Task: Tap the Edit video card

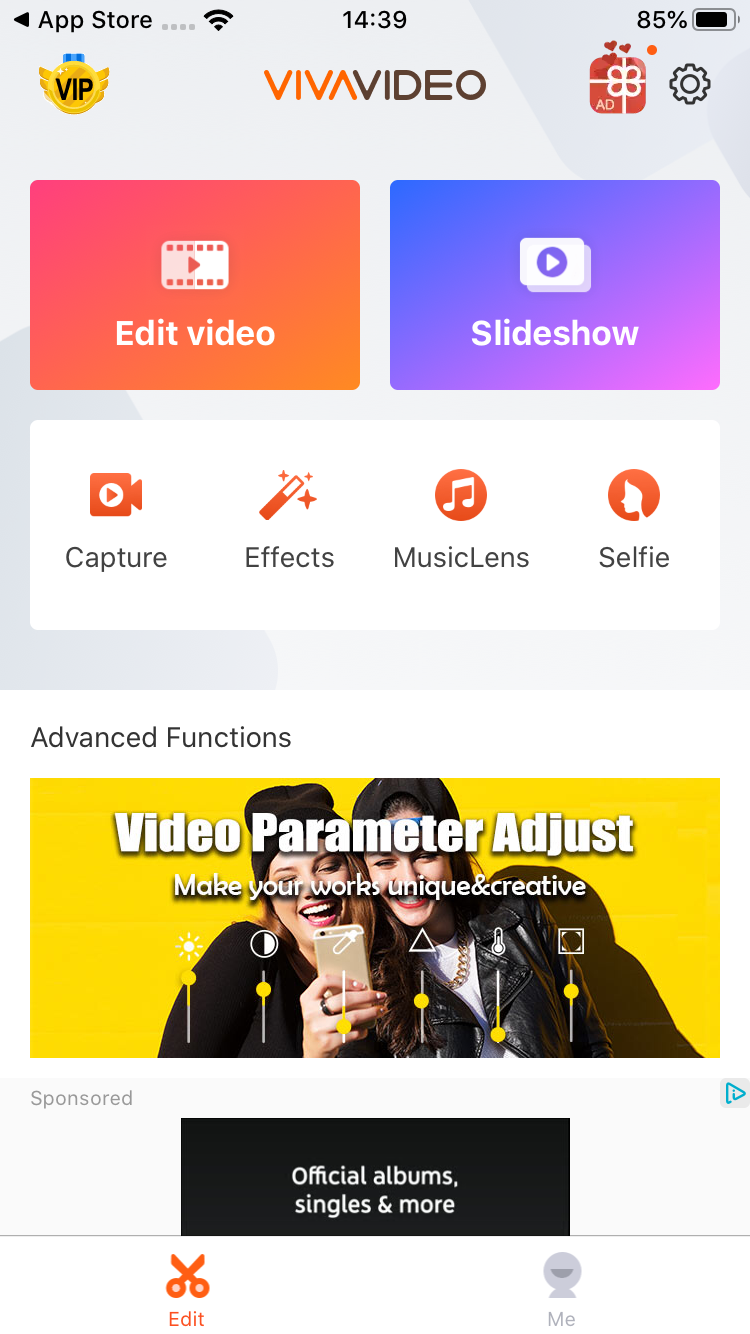Action: click(x=194, y=284)
